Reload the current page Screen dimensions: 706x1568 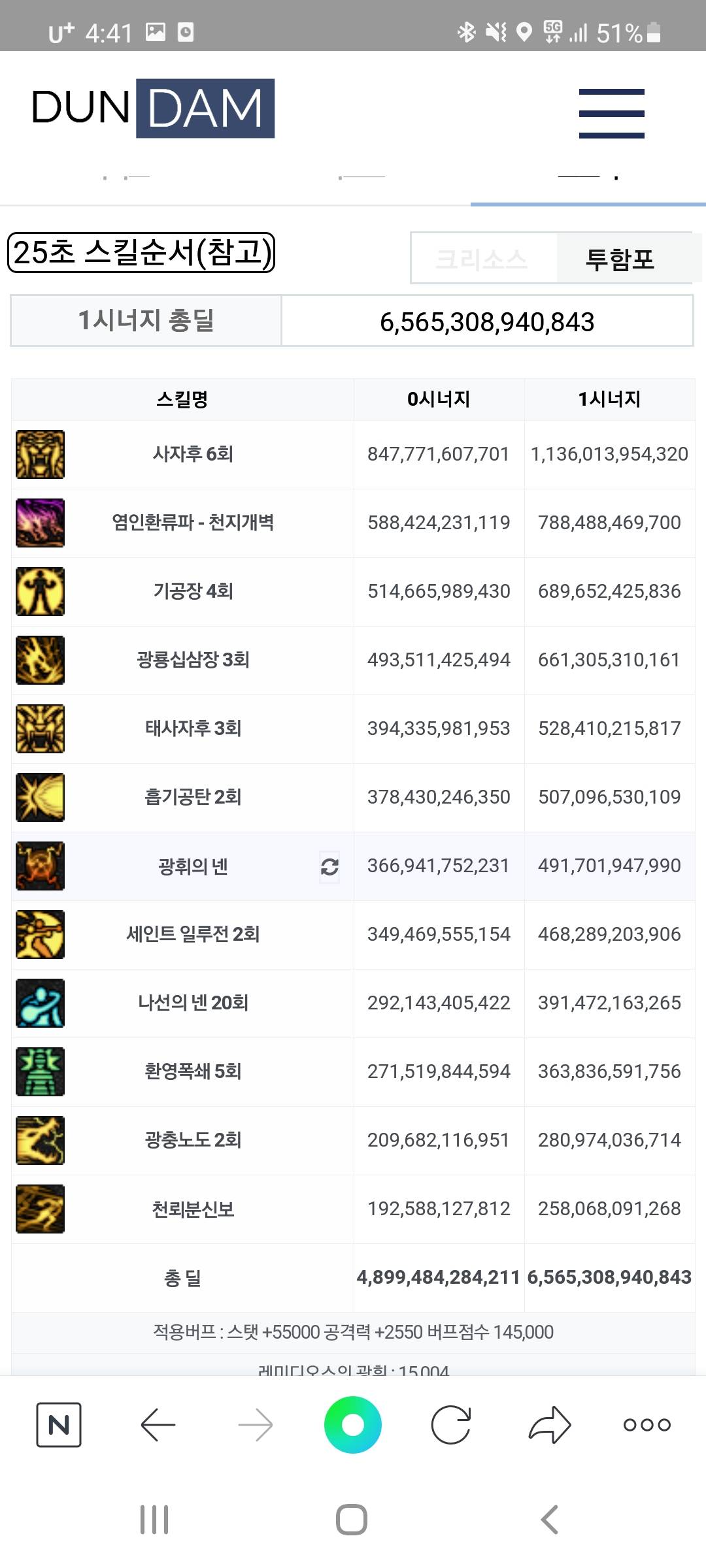tap(451, 1424)
